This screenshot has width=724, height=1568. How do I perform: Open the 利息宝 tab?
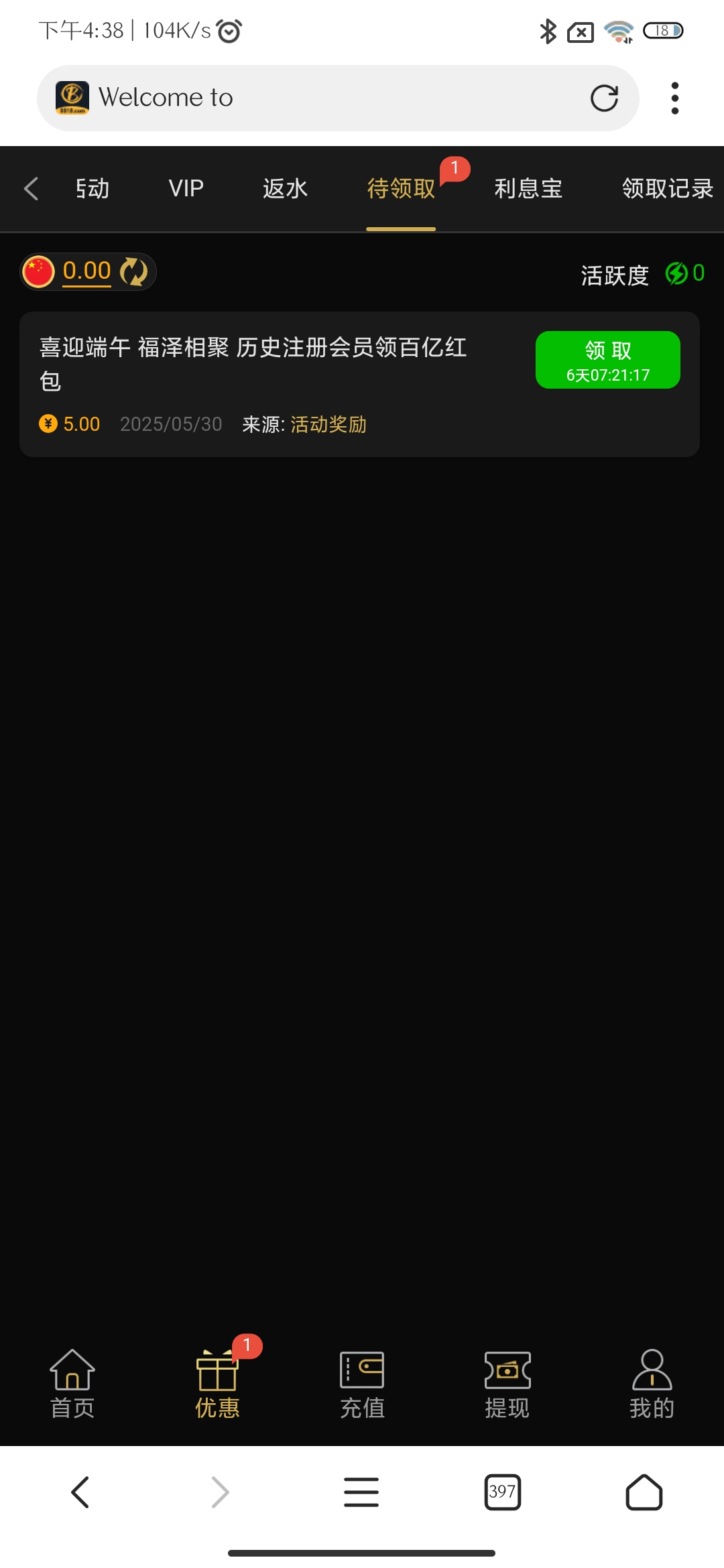tap(528, 188)
